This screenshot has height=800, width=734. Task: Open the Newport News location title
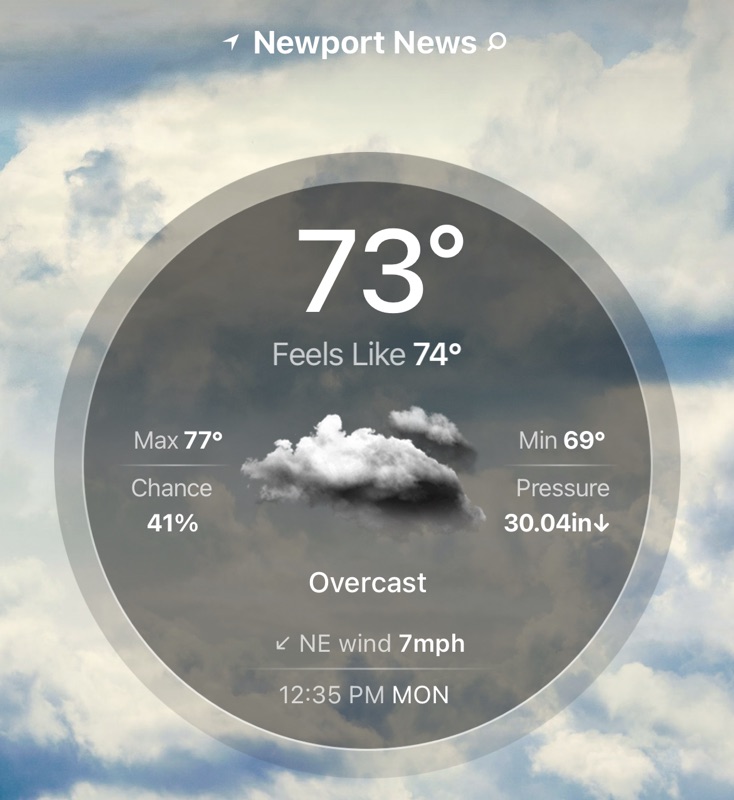pyautogui.click(x=365, y=43)
